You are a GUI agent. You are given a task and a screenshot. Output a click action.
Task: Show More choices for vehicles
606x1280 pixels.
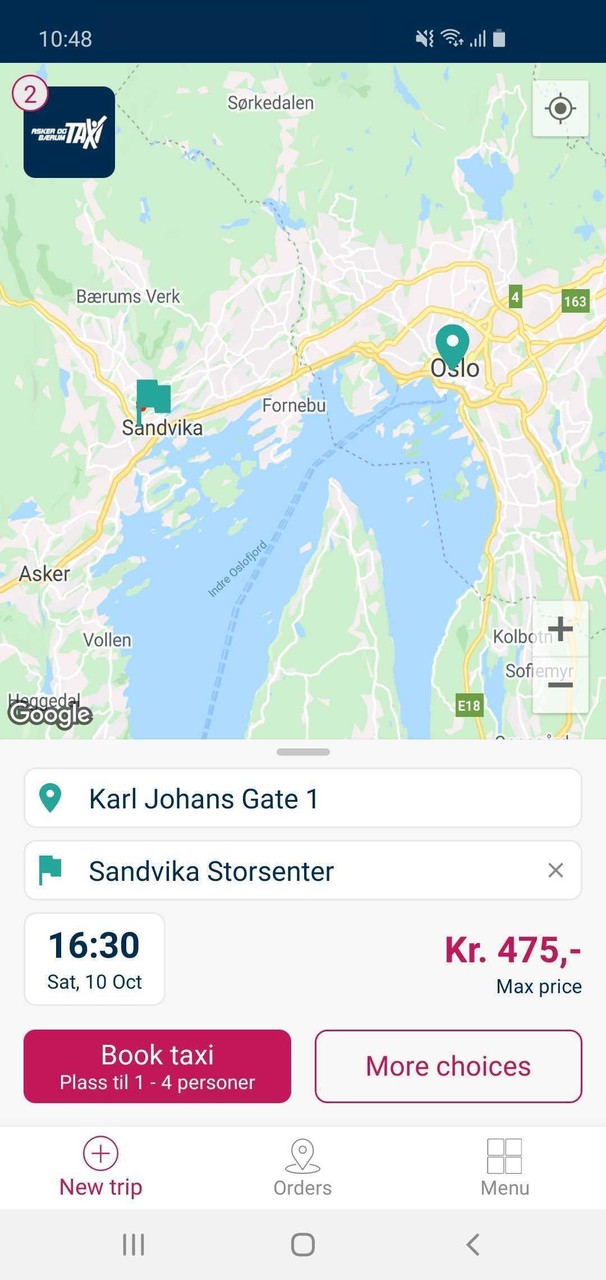(448, 1066)
